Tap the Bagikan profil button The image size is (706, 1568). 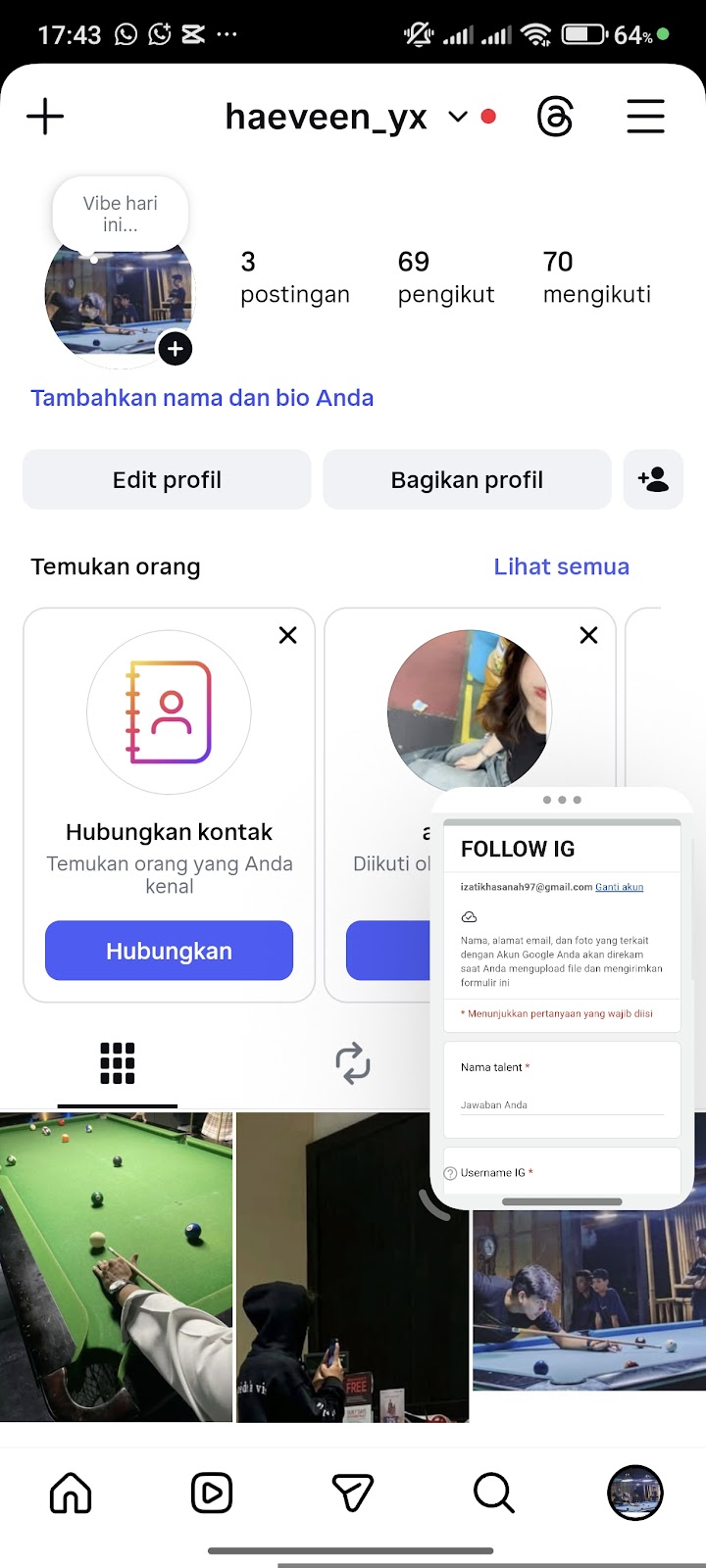(x=467, y=480)
